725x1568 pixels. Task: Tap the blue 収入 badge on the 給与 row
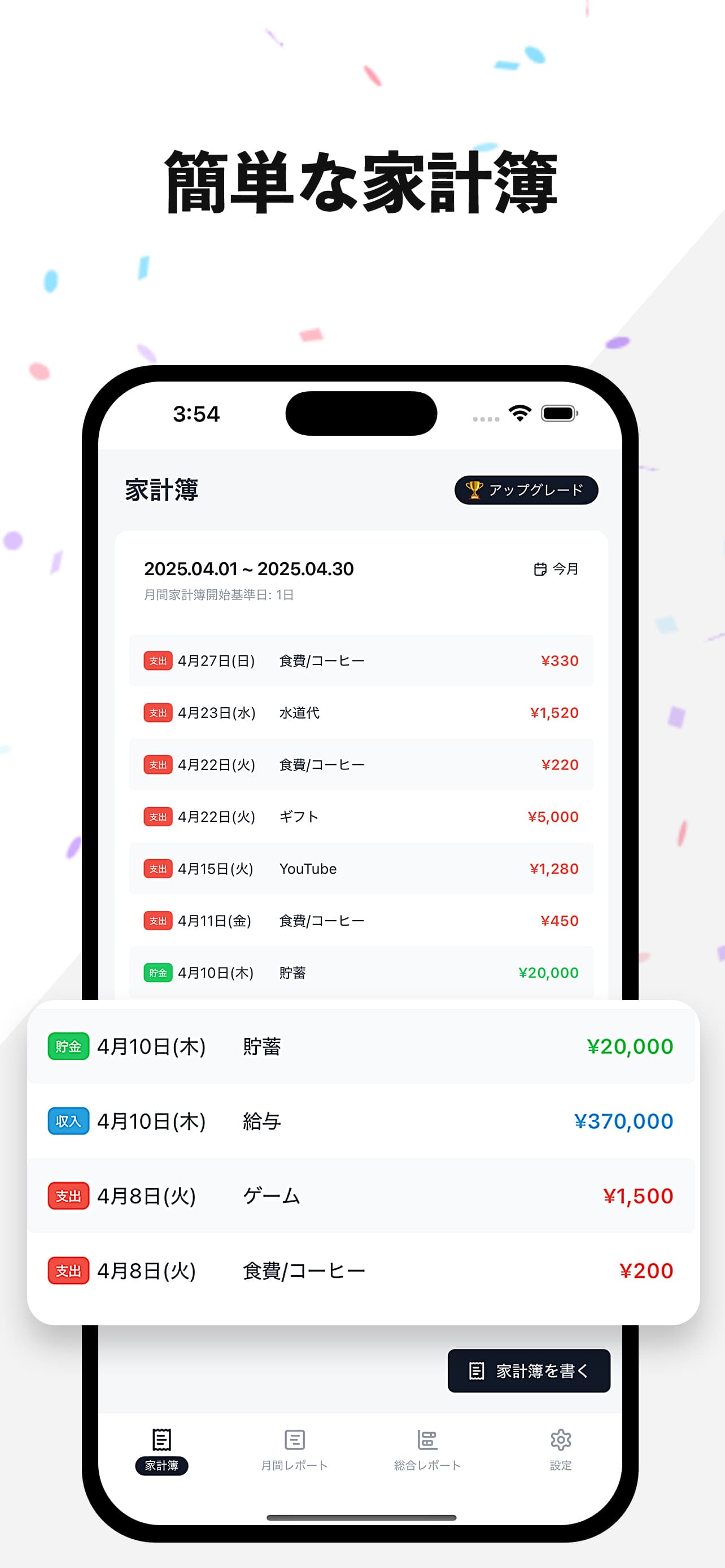click(68, 1121)
